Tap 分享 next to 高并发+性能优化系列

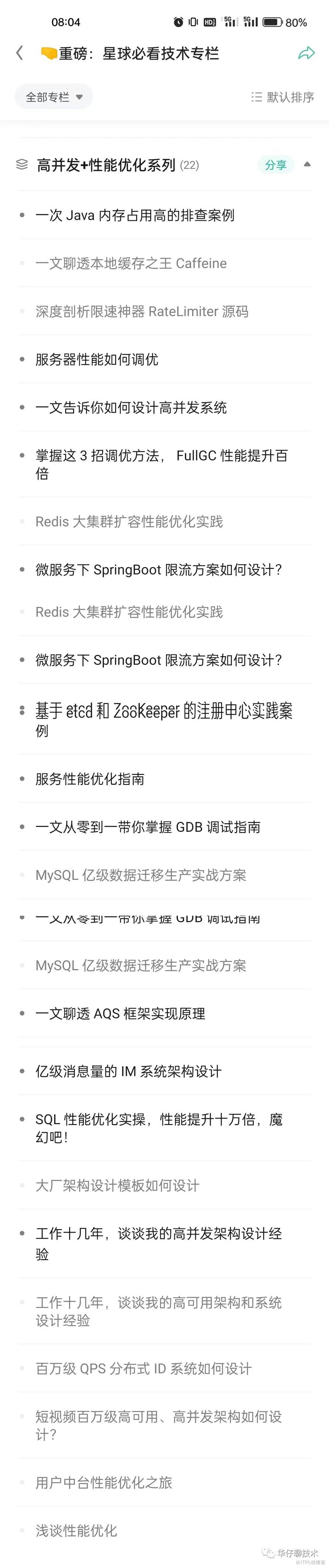(x=275, y=165)
